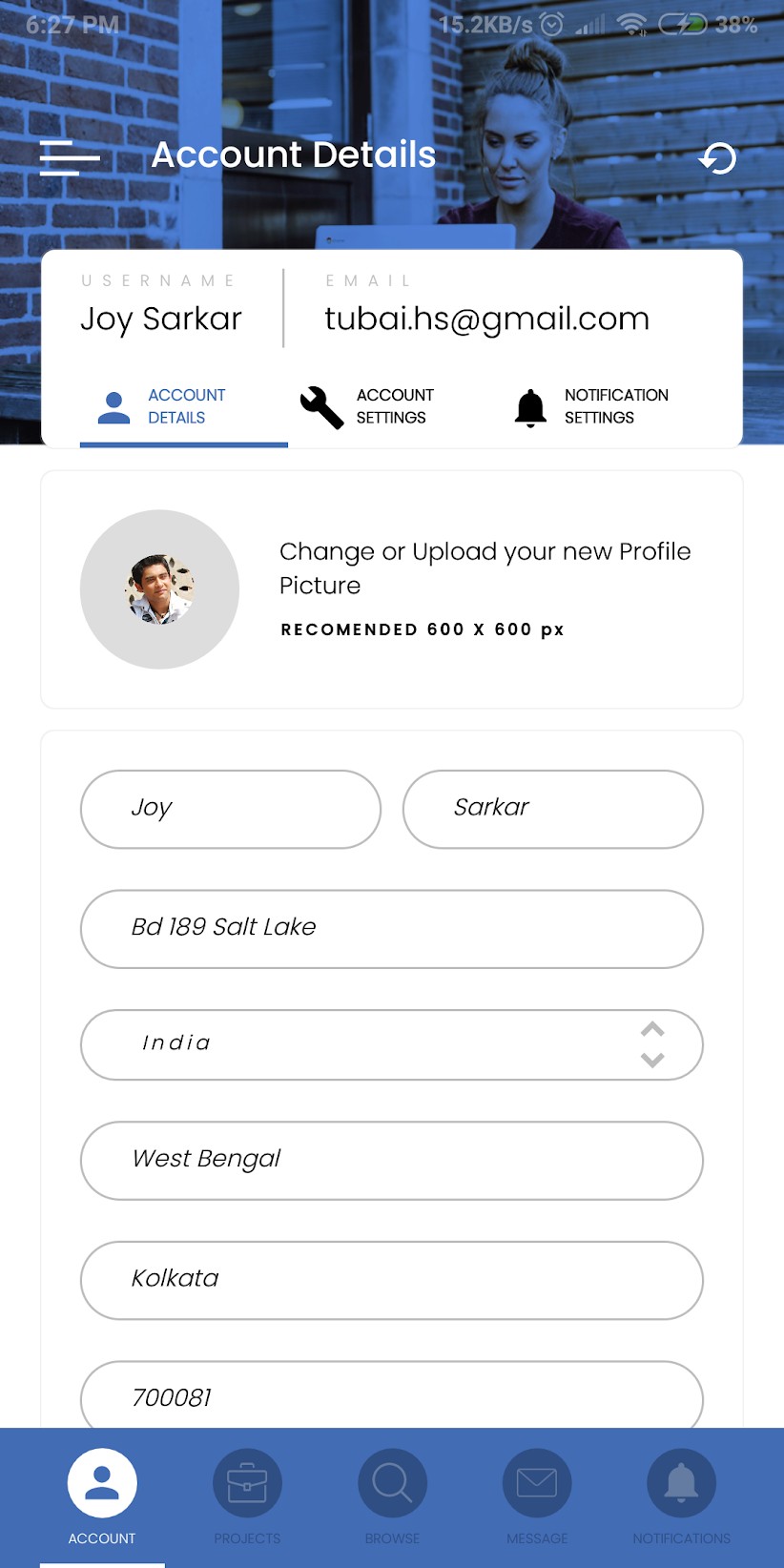Edit the 700081 postal code field

[x=391, y=1397]
